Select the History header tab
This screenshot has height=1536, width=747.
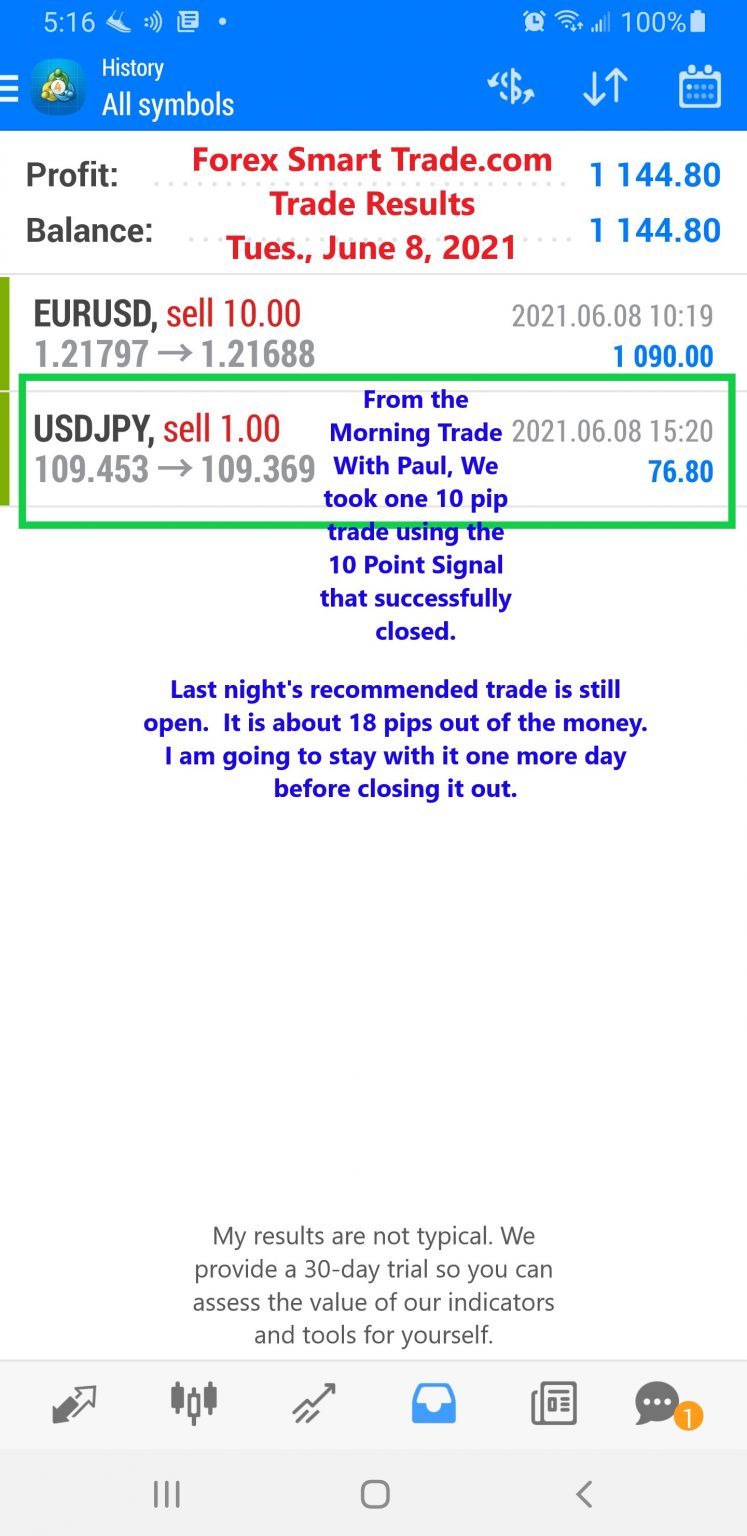point(133,68)
